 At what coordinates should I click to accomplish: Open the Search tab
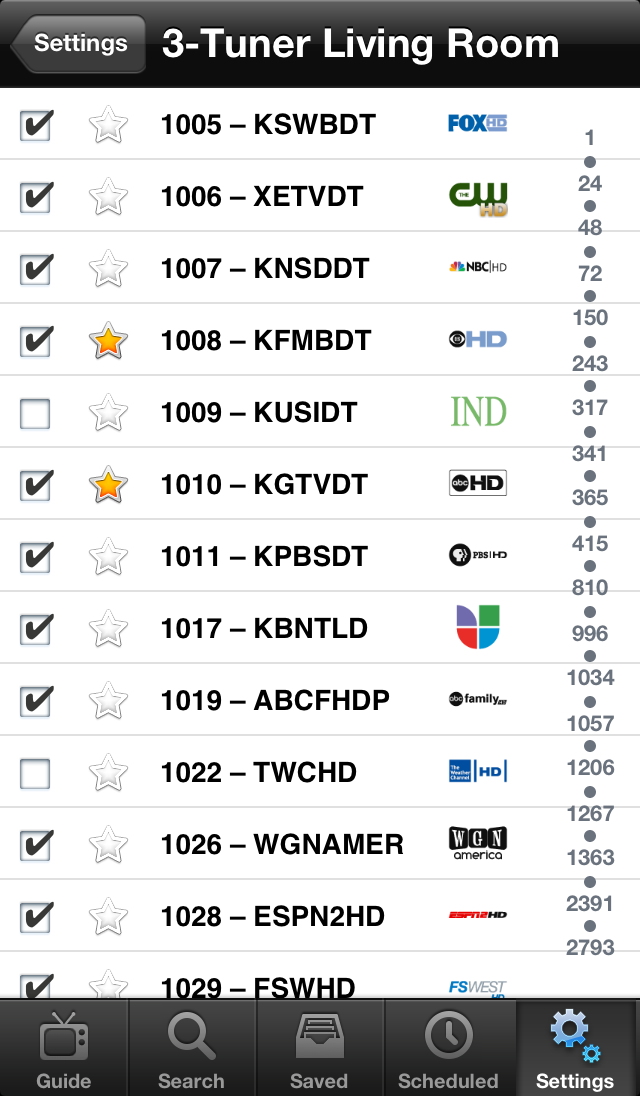191,1049
